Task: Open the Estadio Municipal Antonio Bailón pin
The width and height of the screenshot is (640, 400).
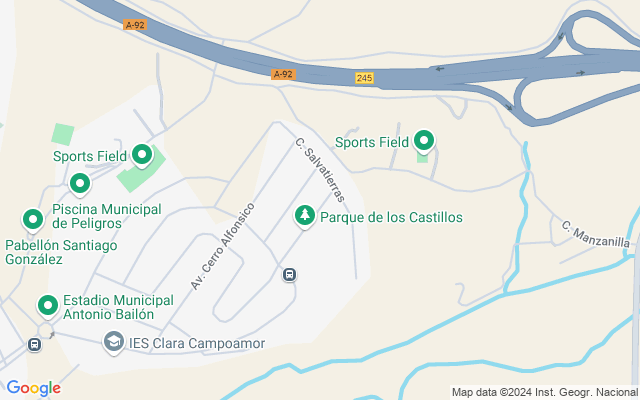Action: point(47,305)
